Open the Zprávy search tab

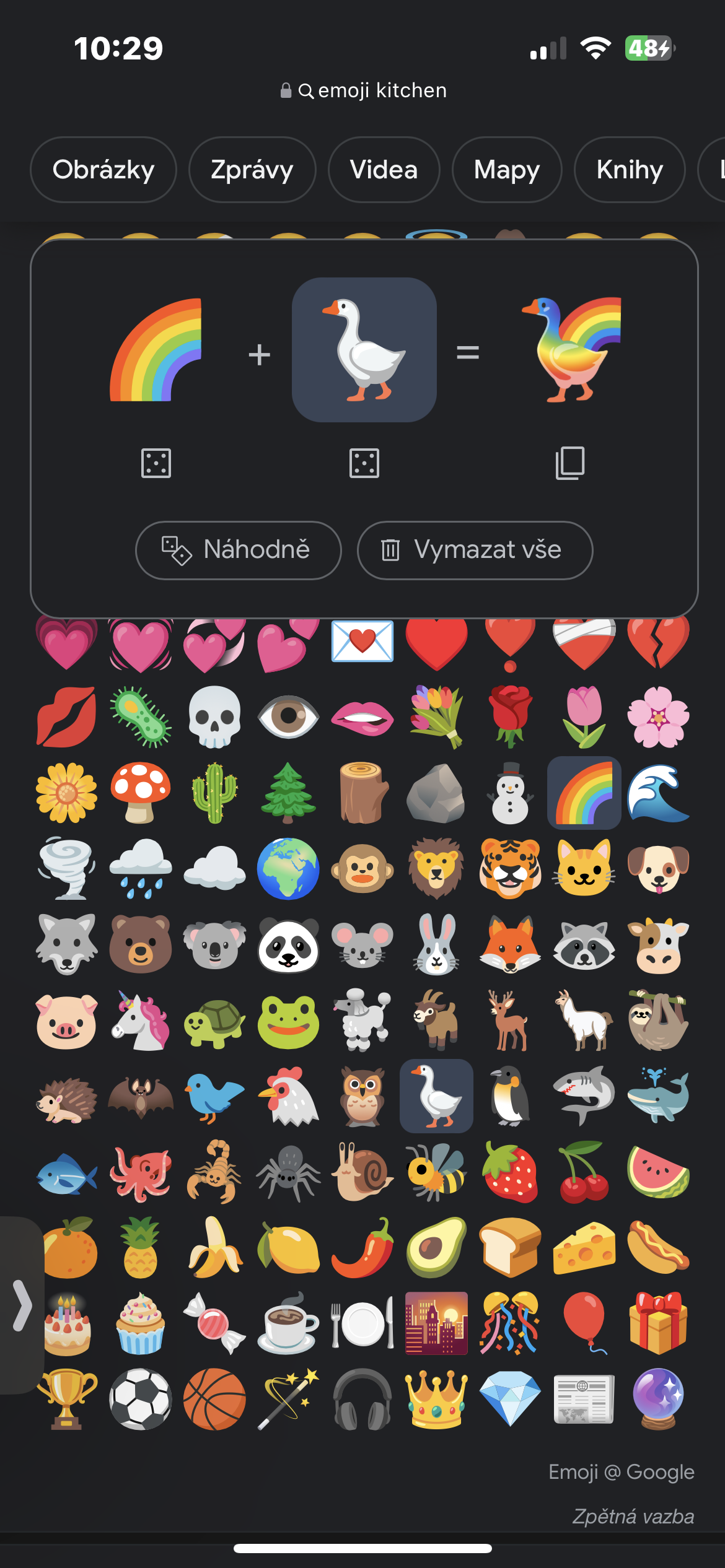[252, 170]
